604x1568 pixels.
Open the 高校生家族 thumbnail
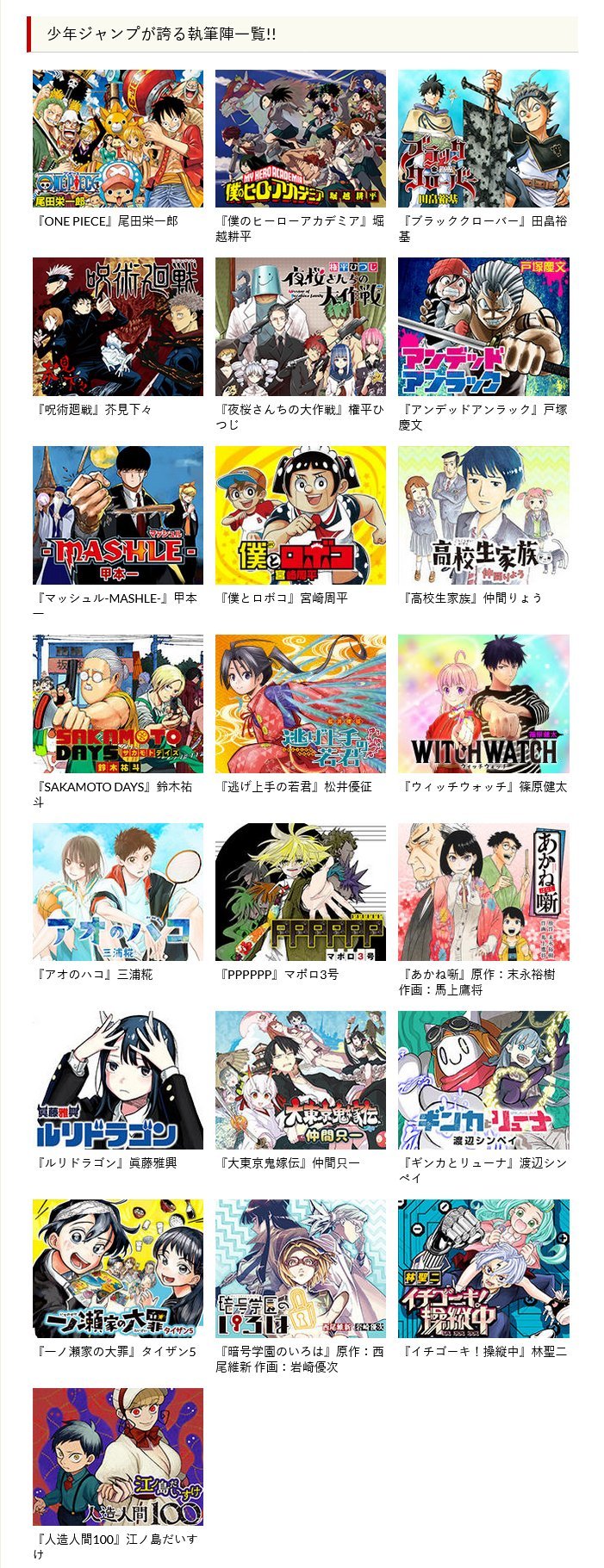point(483,515)
